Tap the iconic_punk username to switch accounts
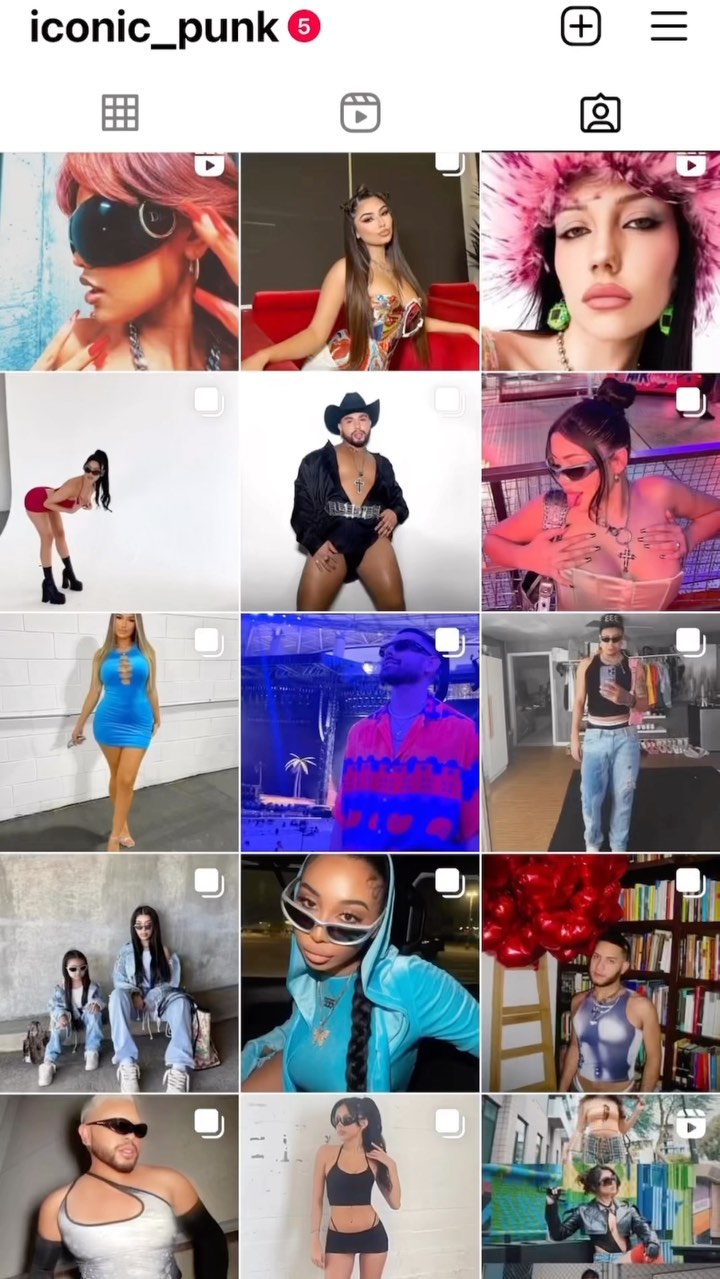The height and width of the screenshot is (1279, 720). (153, 27)
